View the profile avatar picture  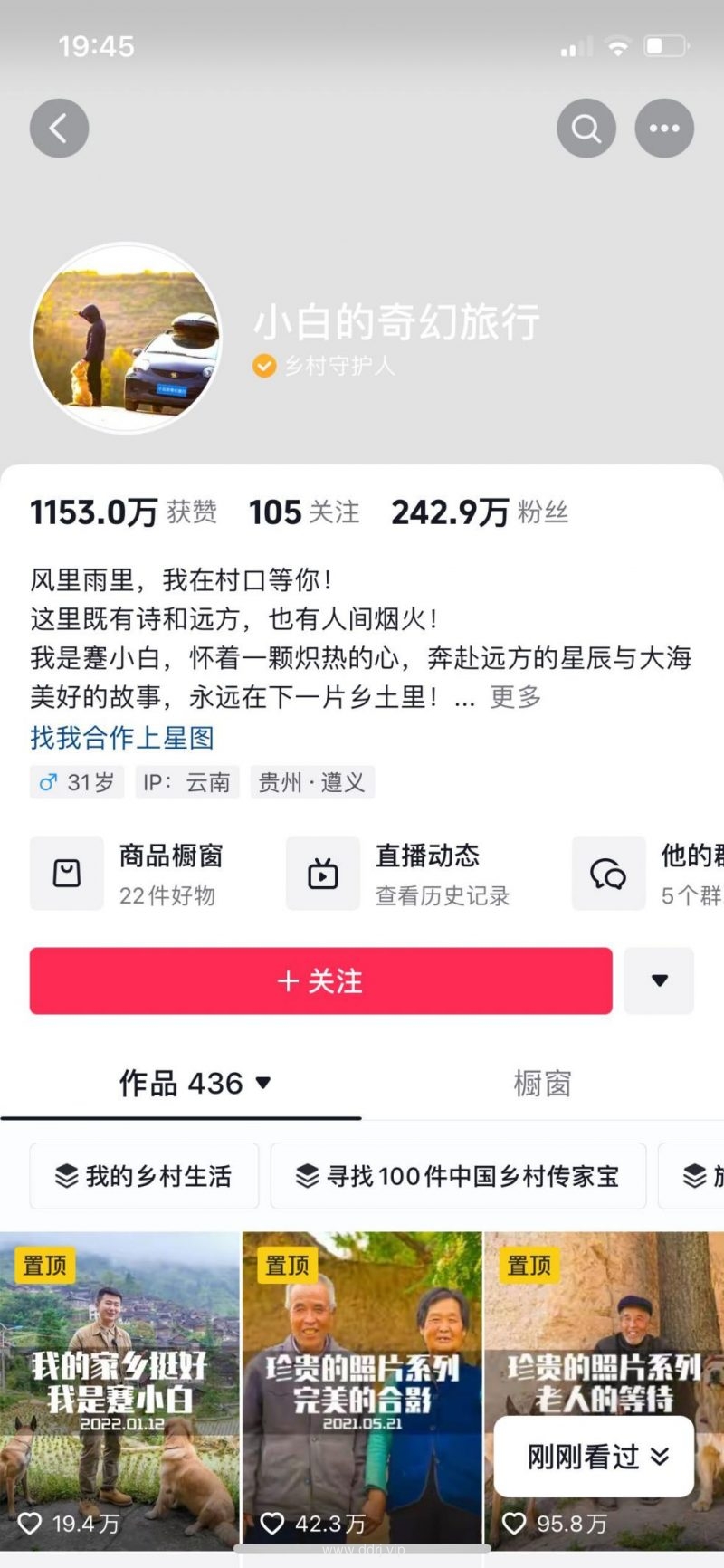tap(127, 337)
